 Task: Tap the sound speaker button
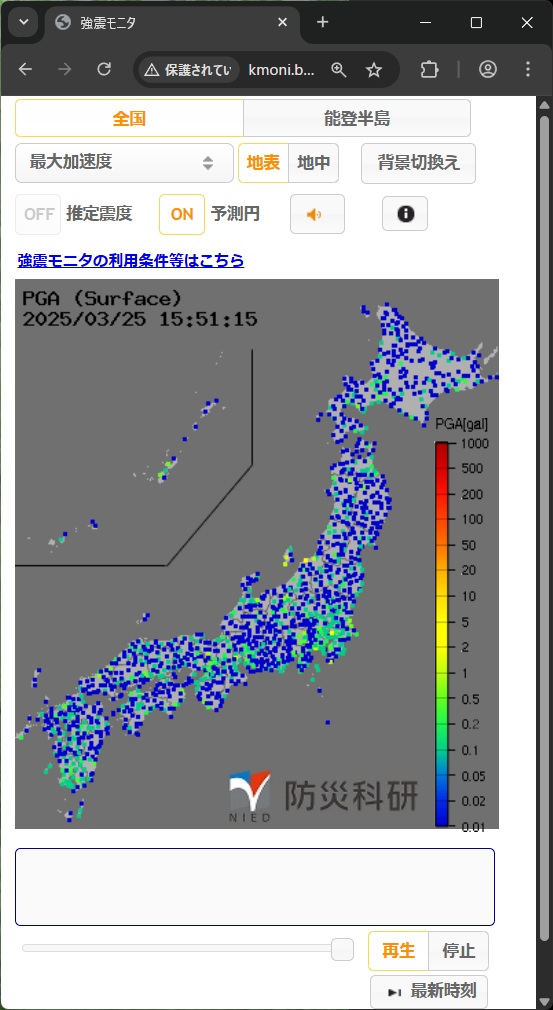[x=317, y=214]
